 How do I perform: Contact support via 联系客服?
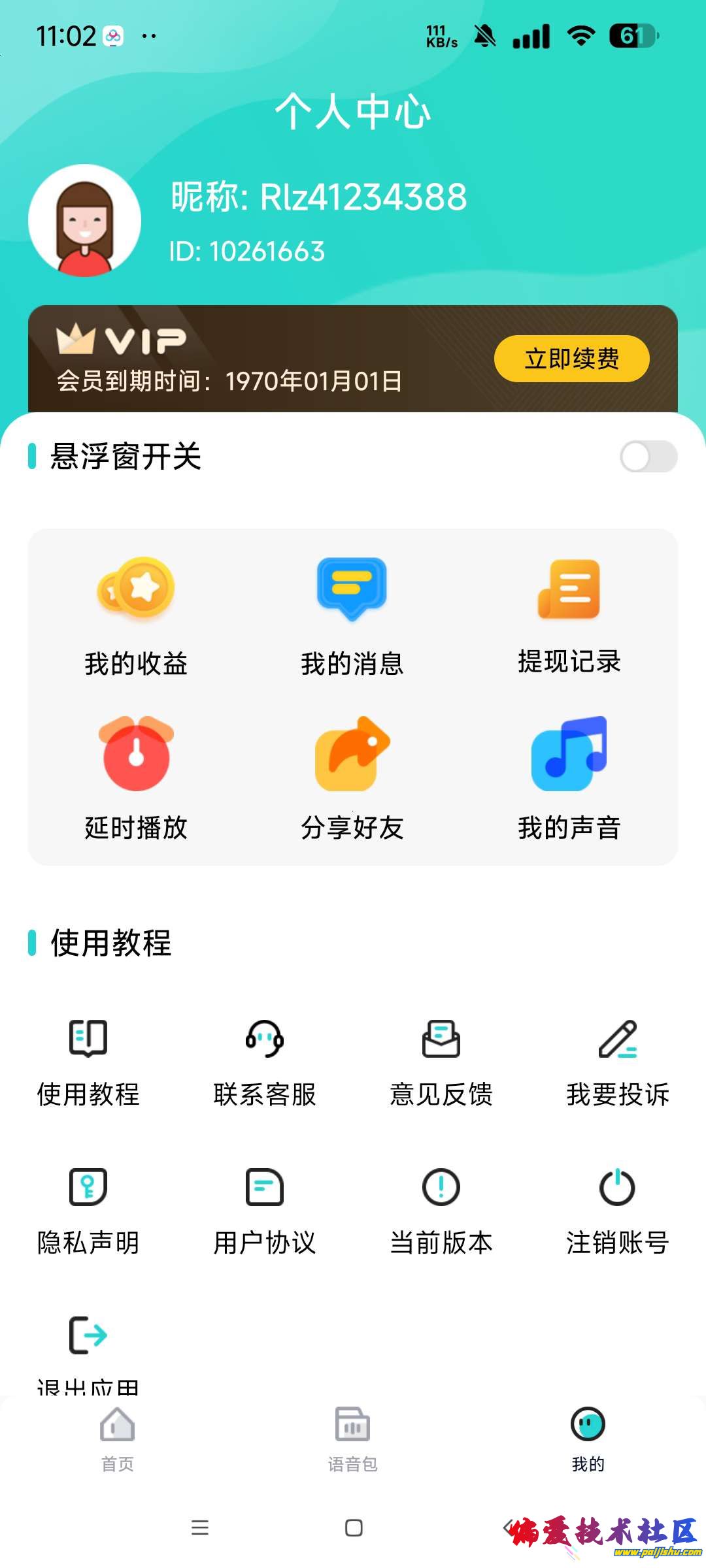coord(265,1062)
